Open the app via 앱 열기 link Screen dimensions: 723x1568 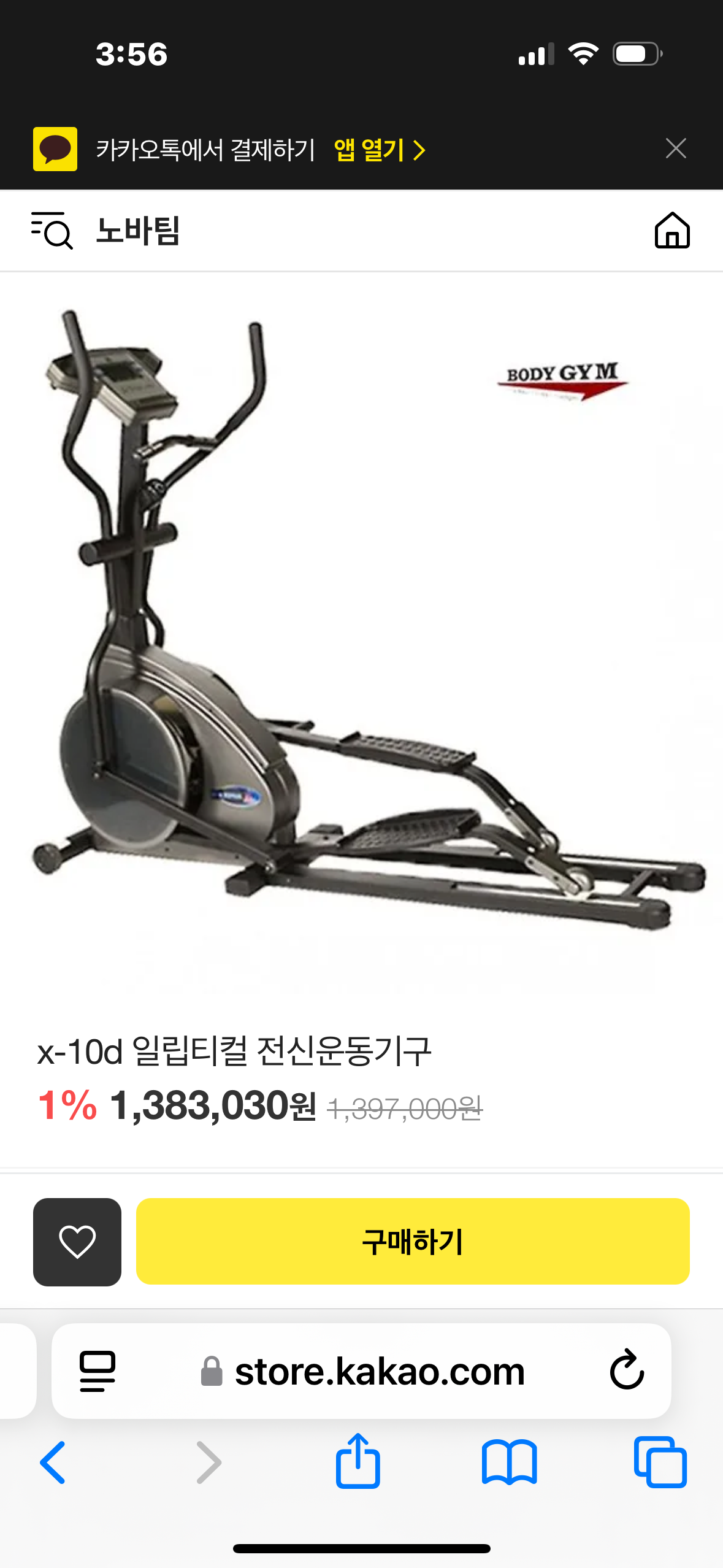tap(379, 150)
